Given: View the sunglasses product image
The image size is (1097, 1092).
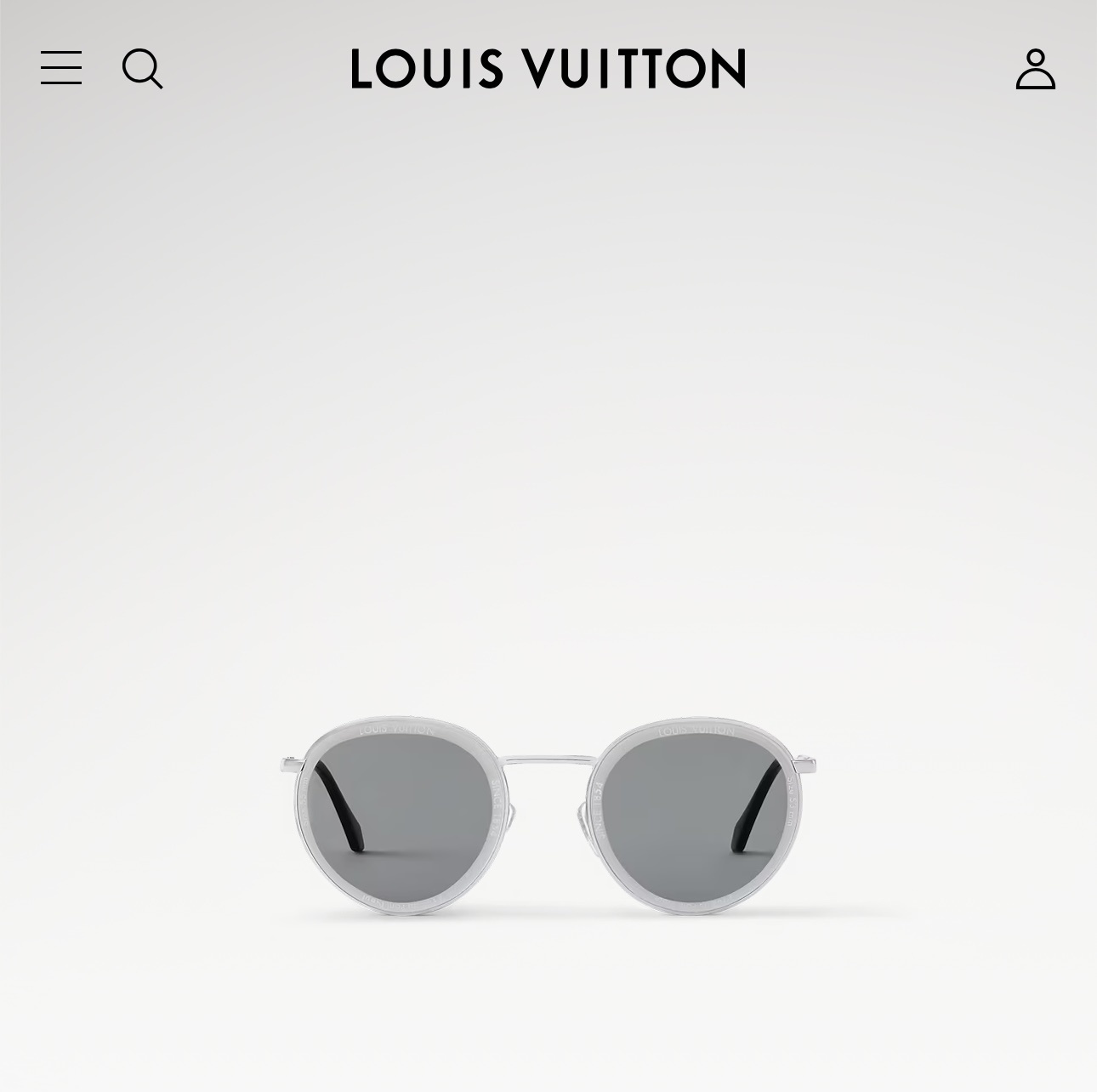Looking at the screenshot, I should click(548, 816).
